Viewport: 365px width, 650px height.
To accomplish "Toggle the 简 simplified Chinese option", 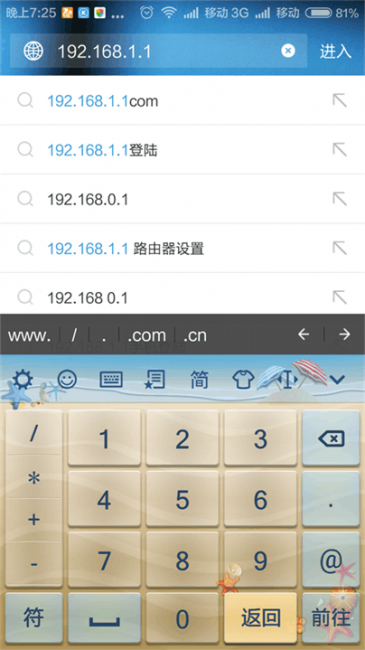I will pyautogui.click(x=199, y=379).
